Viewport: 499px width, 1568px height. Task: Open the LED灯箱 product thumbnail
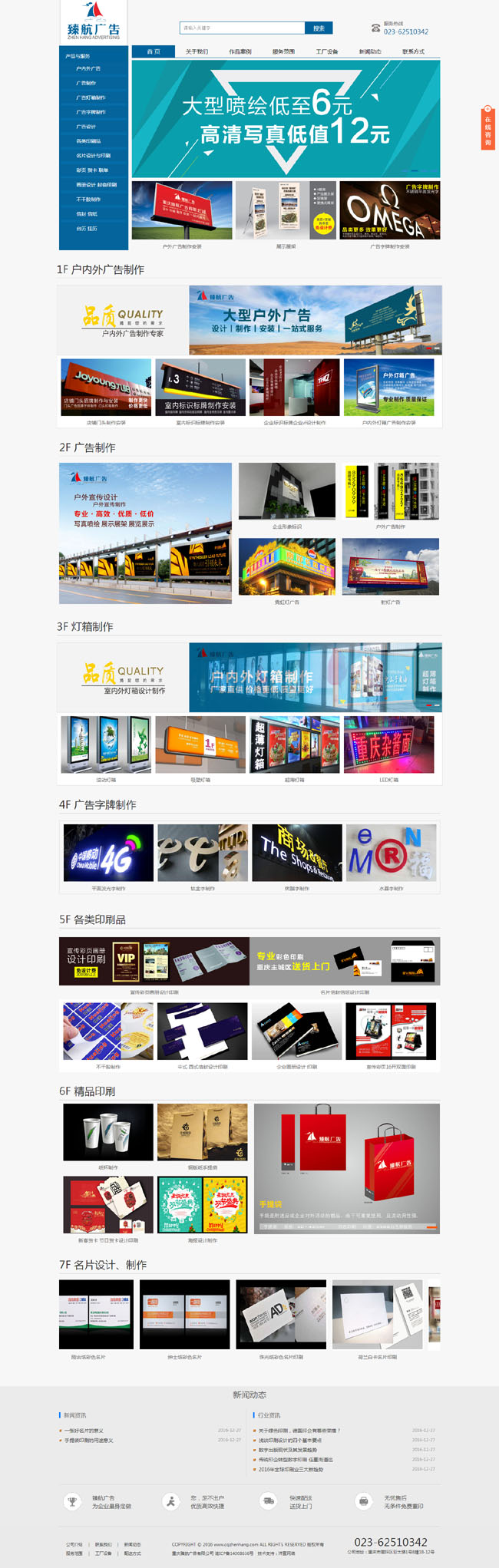[x=388, y=744]
